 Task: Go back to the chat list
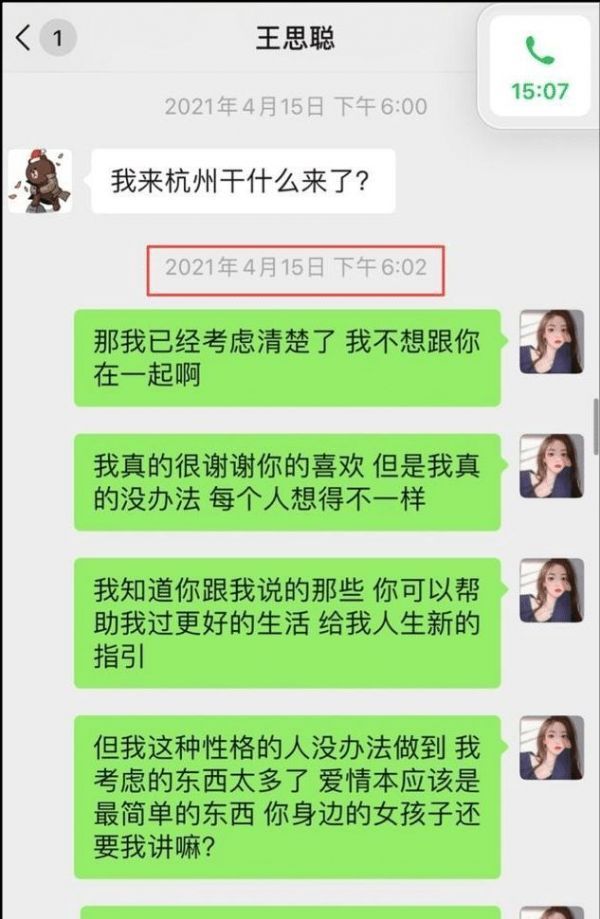[26, 39]
